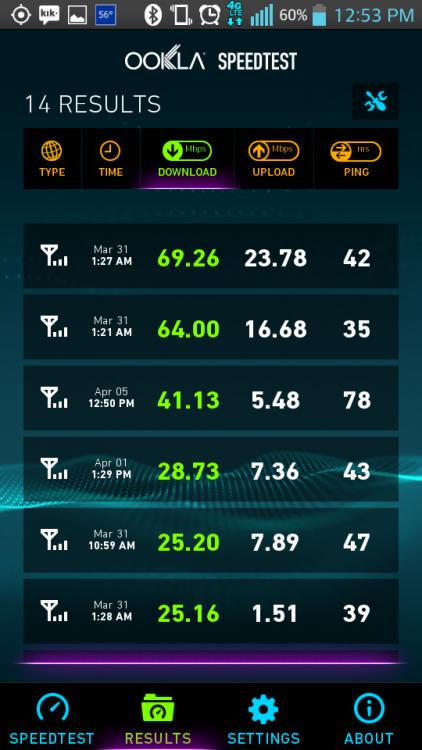422x750 pixels.
Task: View the Apr 01 1:29 PM result
Action: pyautogui.click(x=211, y=469)
